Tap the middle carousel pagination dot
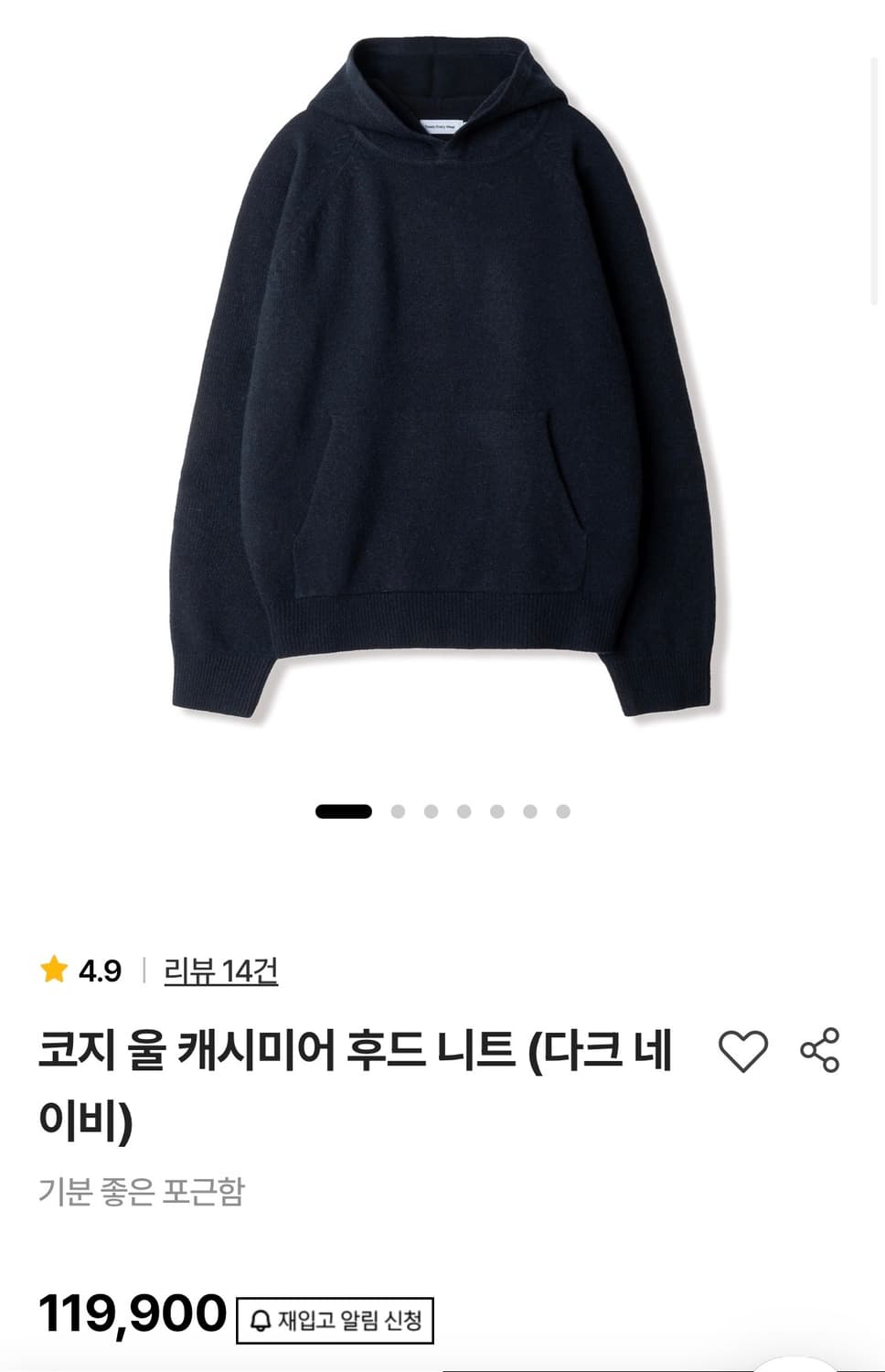Image resolution: width=885 pixels, height=1372 pixels. tap(463, 810)
